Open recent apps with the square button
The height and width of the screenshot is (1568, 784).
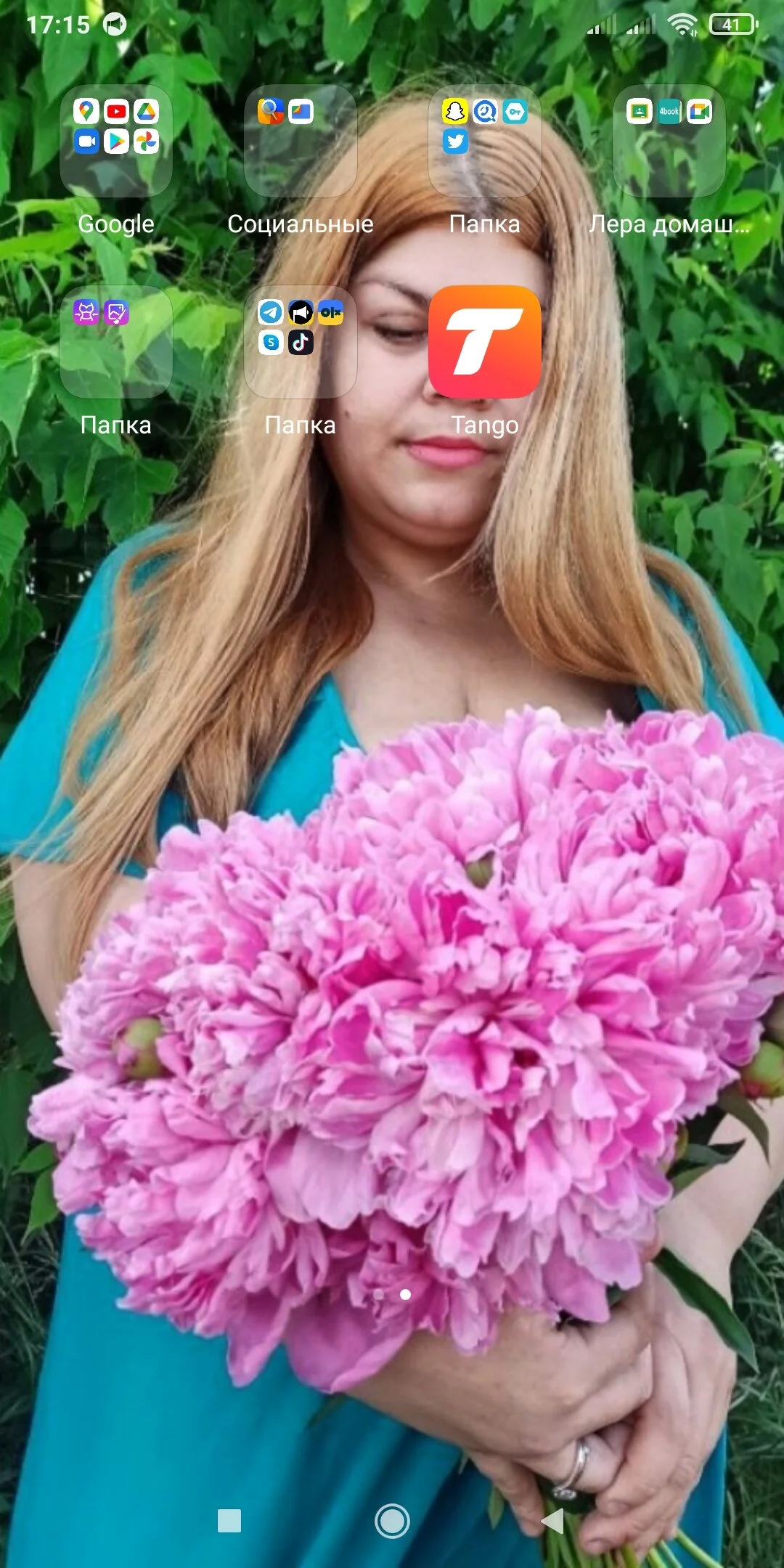[x=229, y=1521]
